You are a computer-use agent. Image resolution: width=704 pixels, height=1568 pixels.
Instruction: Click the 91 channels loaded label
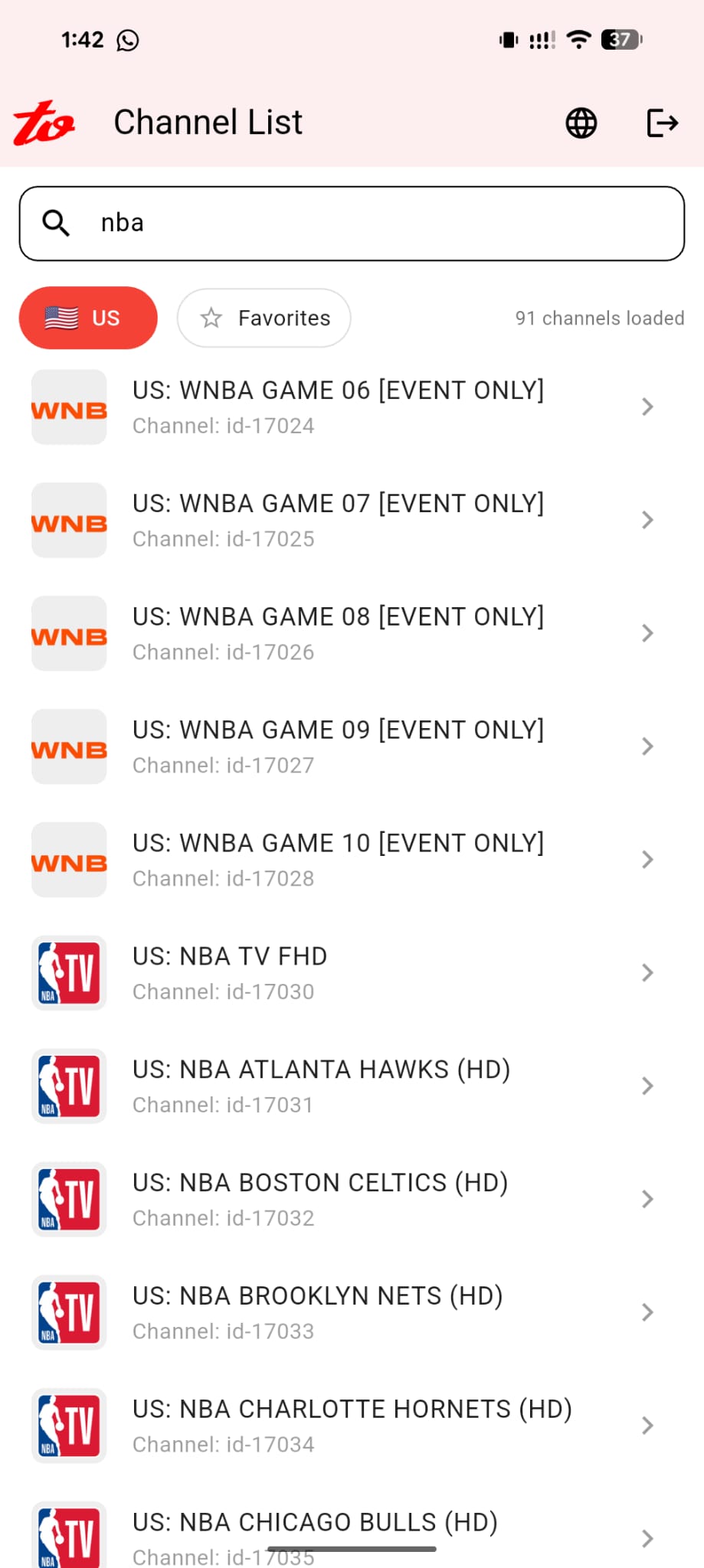point(600,318)
